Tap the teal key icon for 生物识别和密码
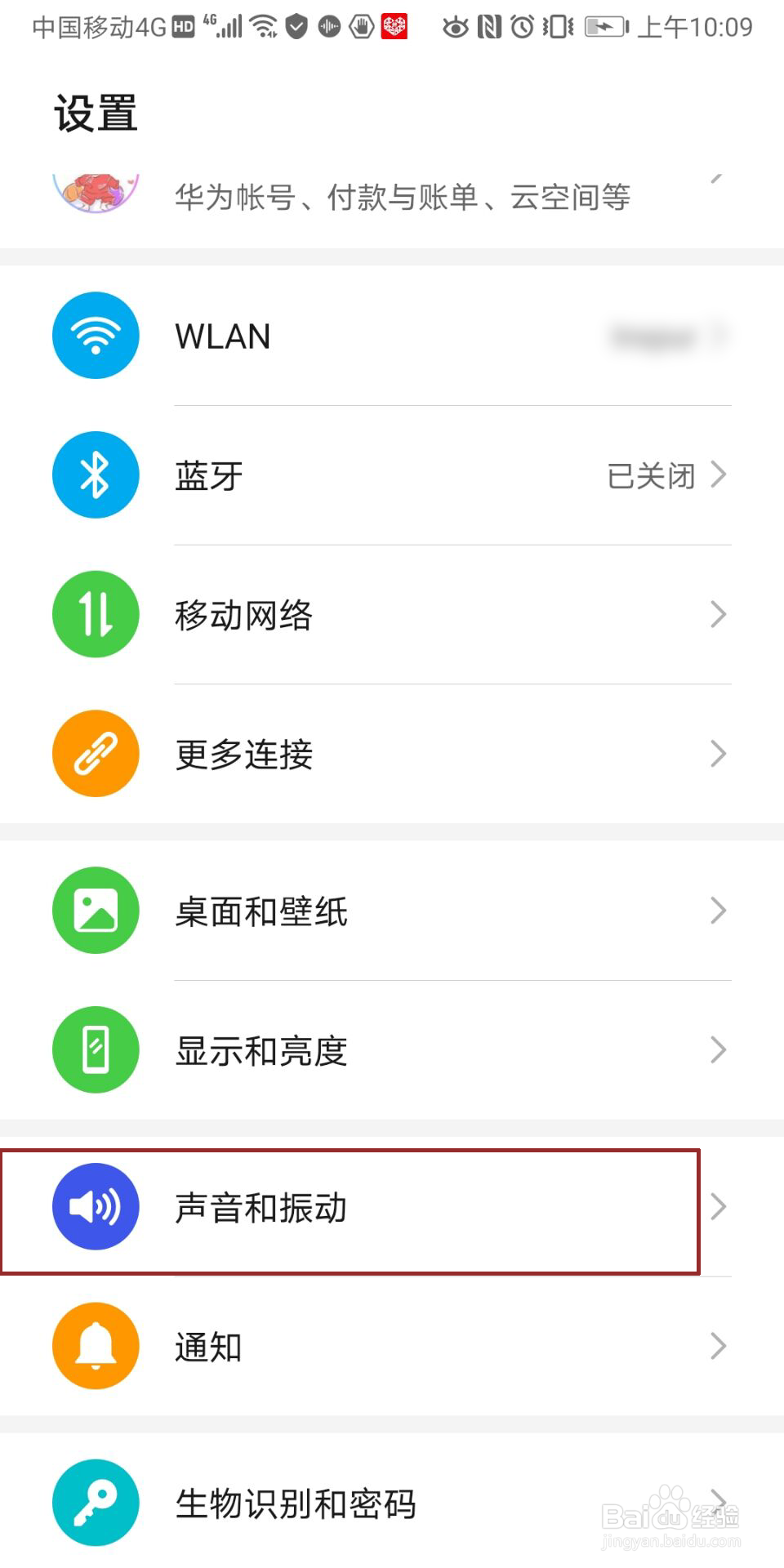Screen dimensions: 784x1568 [x=95, y=1503]
